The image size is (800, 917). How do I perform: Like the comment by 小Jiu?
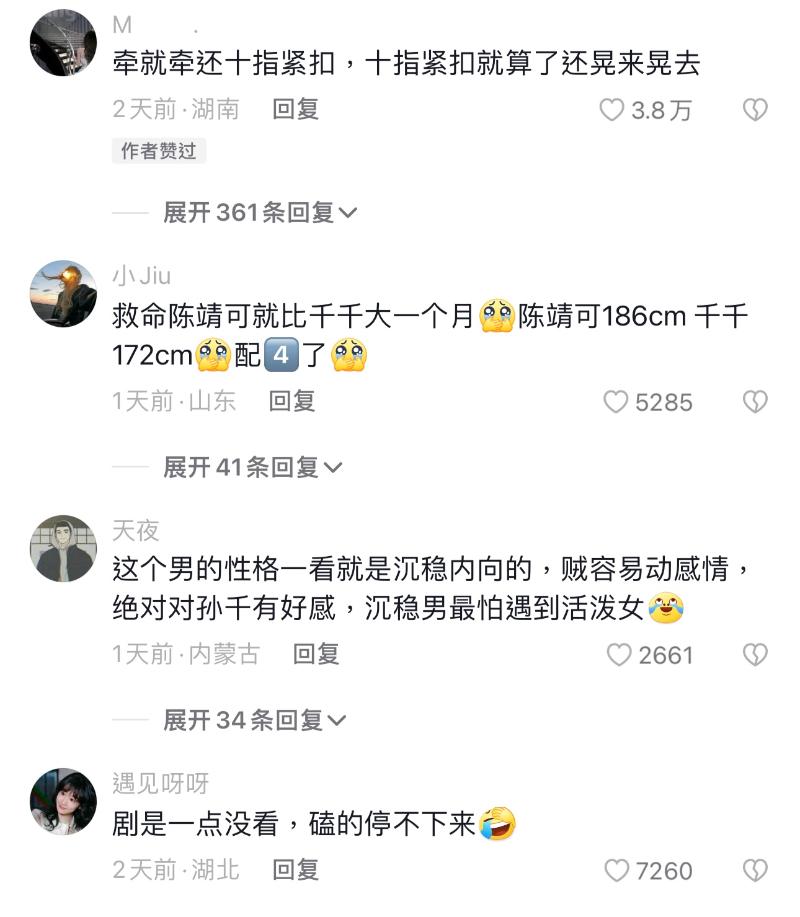[x=617, y=402]
